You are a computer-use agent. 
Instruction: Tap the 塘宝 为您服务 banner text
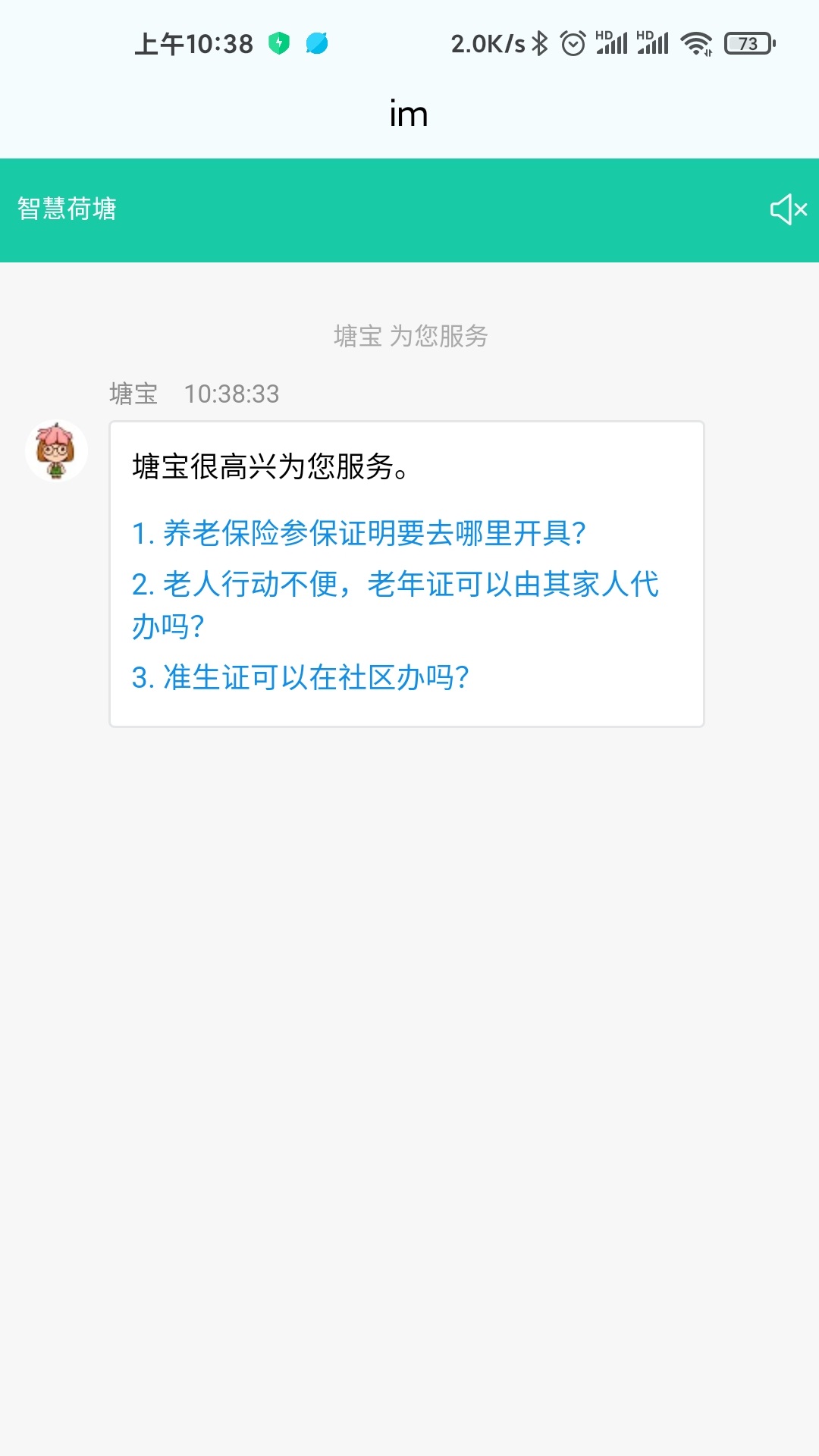(x=409, y=336)
